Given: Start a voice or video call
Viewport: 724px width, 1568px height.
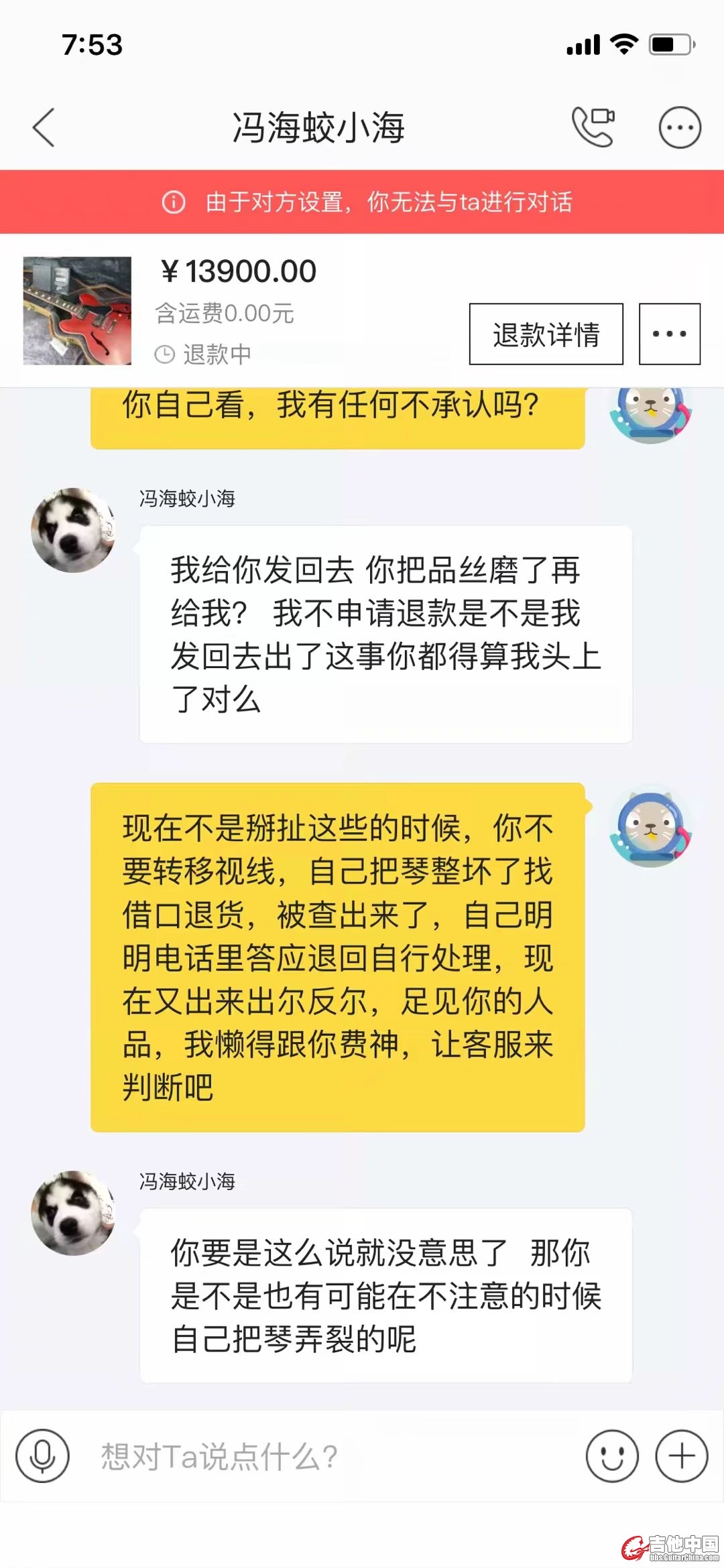Looking at the screenshot, I should point(593,127).
